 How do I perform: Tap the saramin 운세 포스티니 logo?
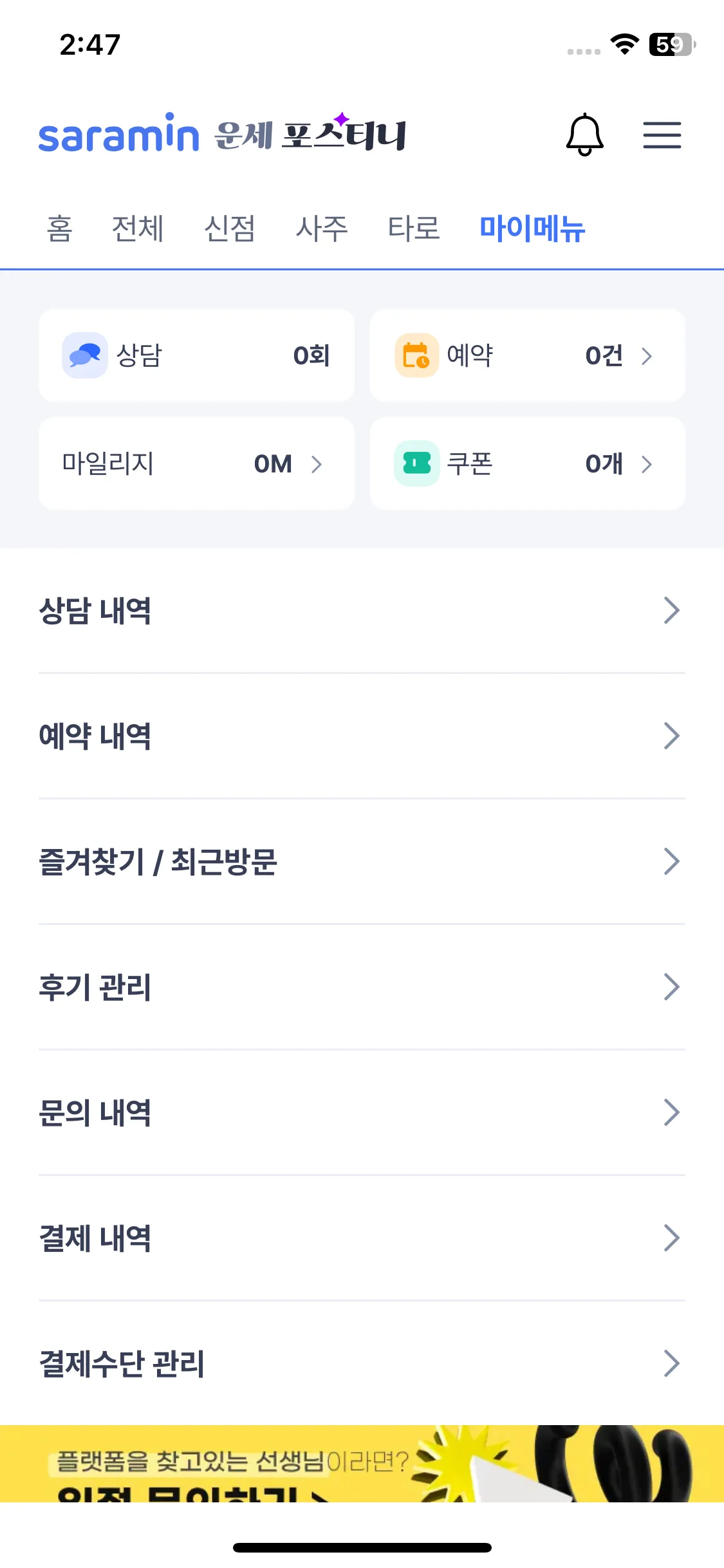pos(222,135)
